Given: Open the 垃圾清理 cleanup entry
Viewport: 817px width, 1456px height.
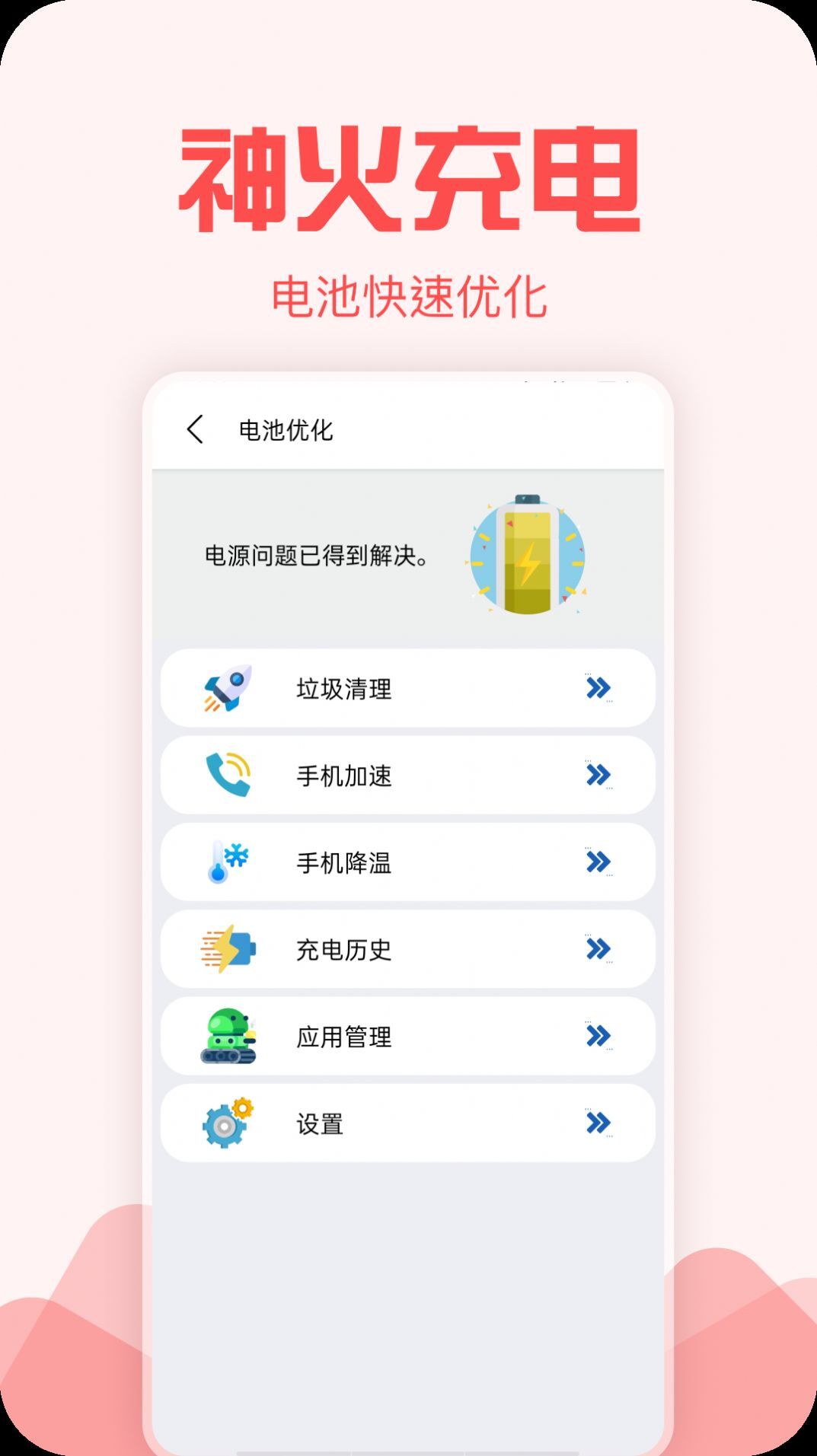Looking at the screenshot, I should [343, 689].
